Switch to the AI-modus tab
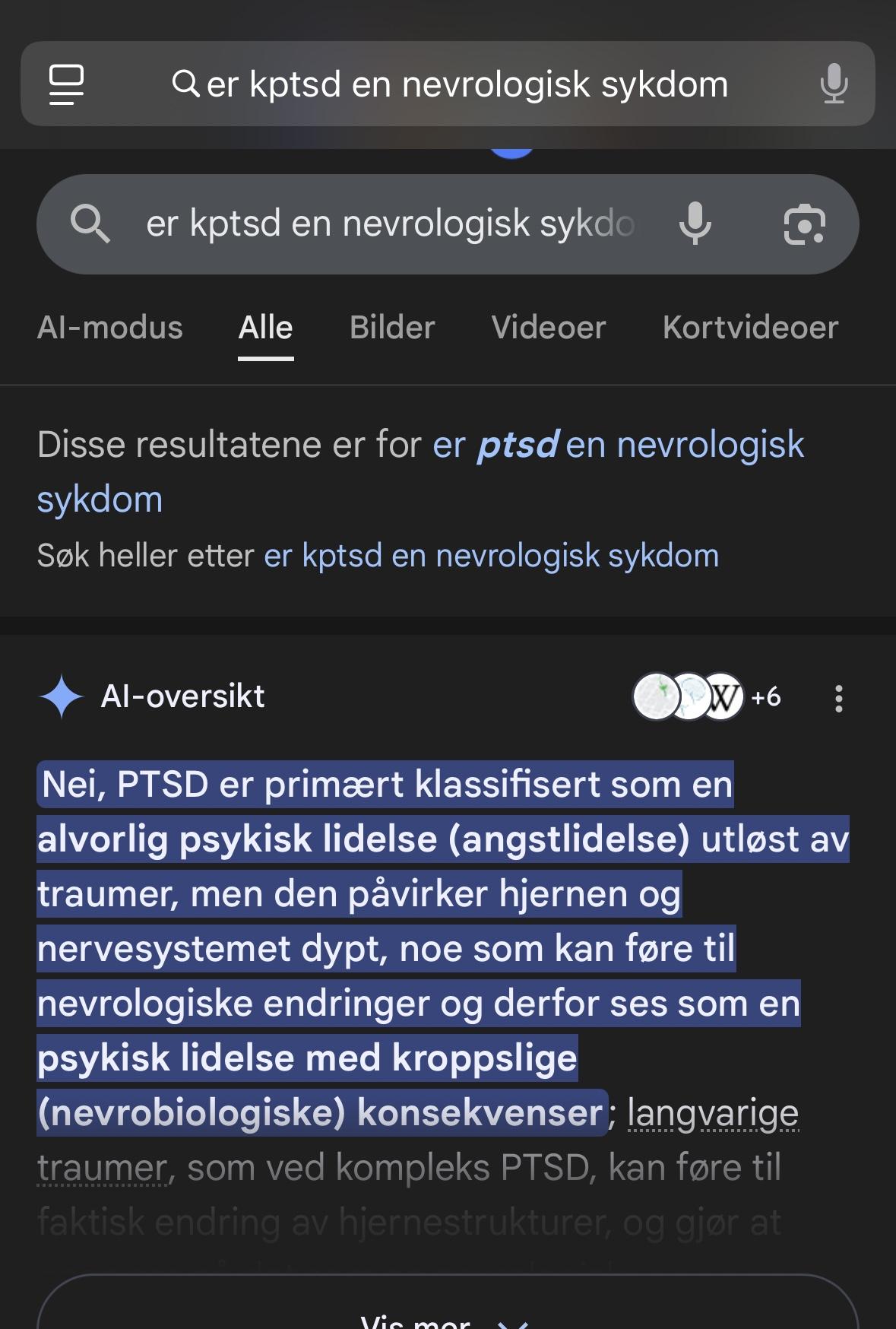This screenshot has height=1329, width=896. pyautogui.click(x=110, y=328)
